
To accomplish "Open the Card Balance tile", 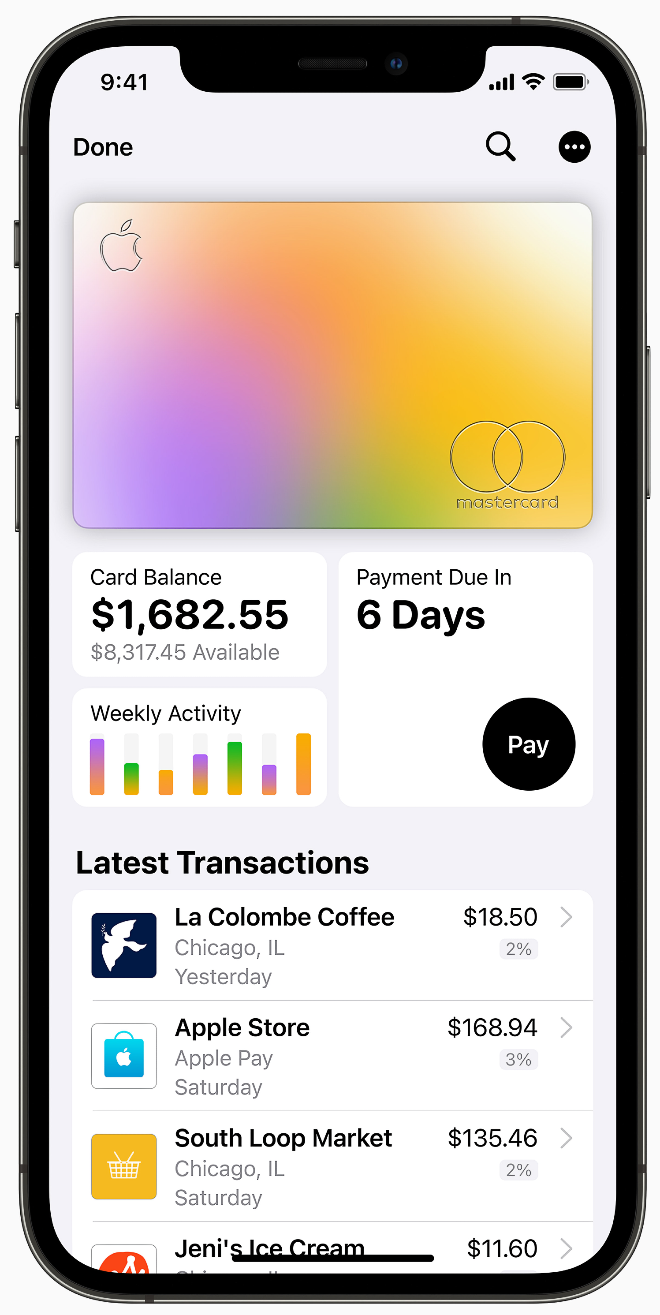I will click(x=200, y=614).
